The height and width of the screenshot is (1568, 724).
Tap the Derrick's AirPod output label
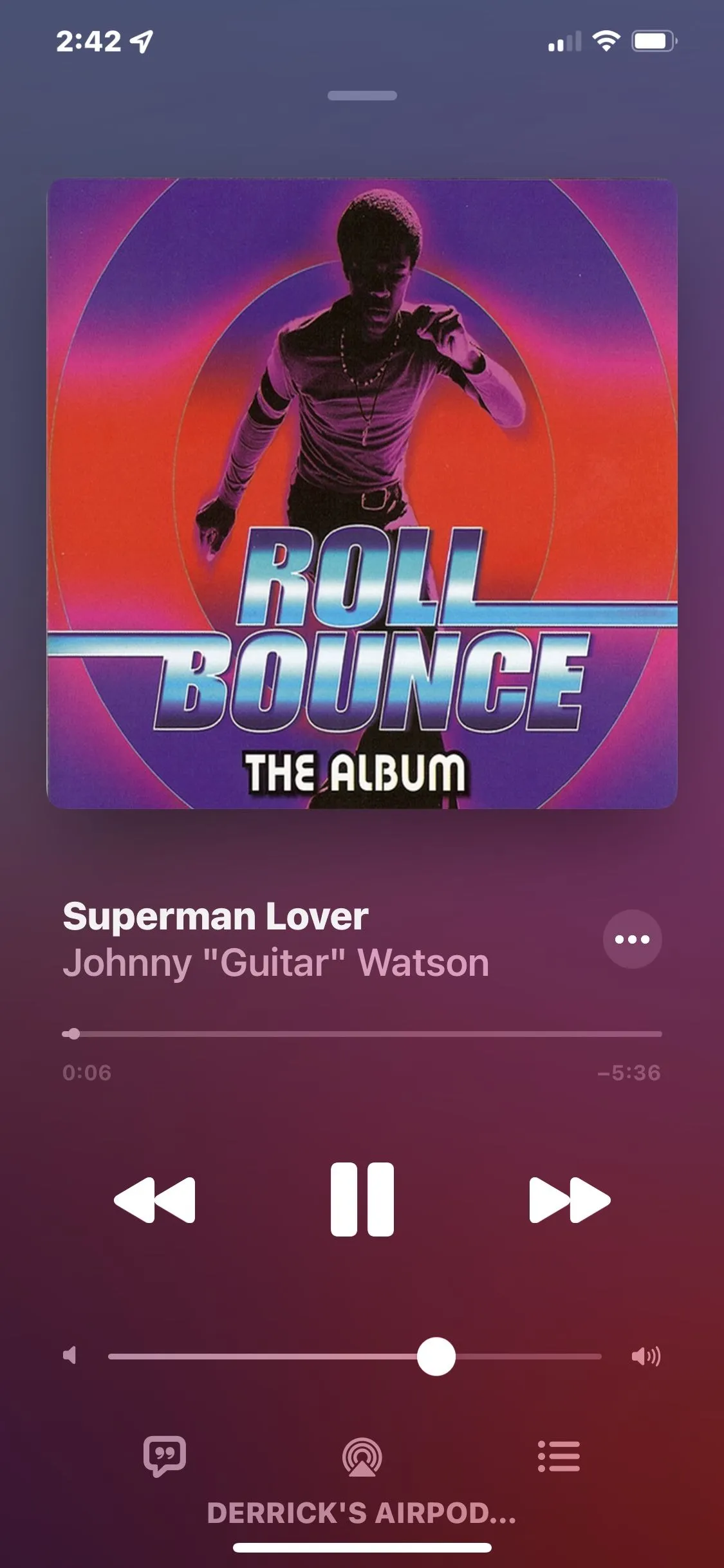[x=362, y=1513]
